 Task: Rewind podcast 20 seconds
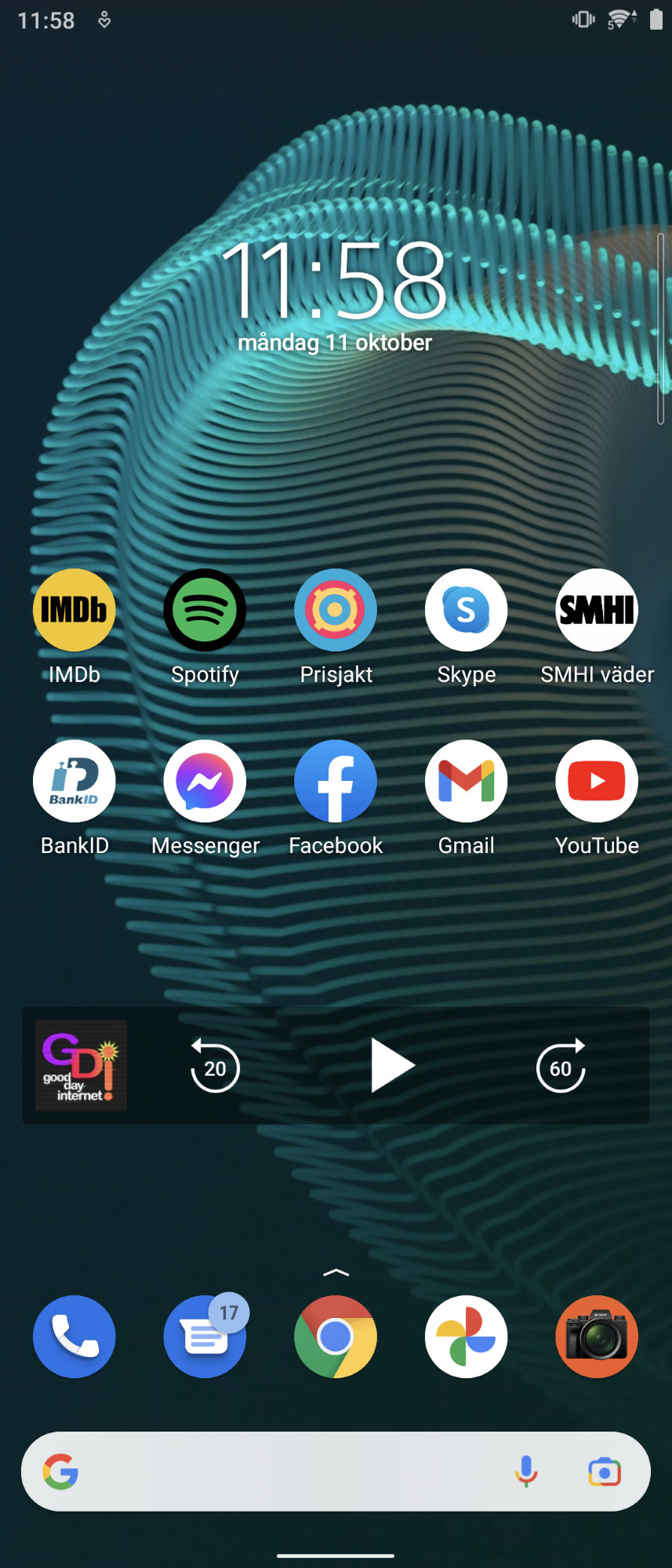point(215,1066)
